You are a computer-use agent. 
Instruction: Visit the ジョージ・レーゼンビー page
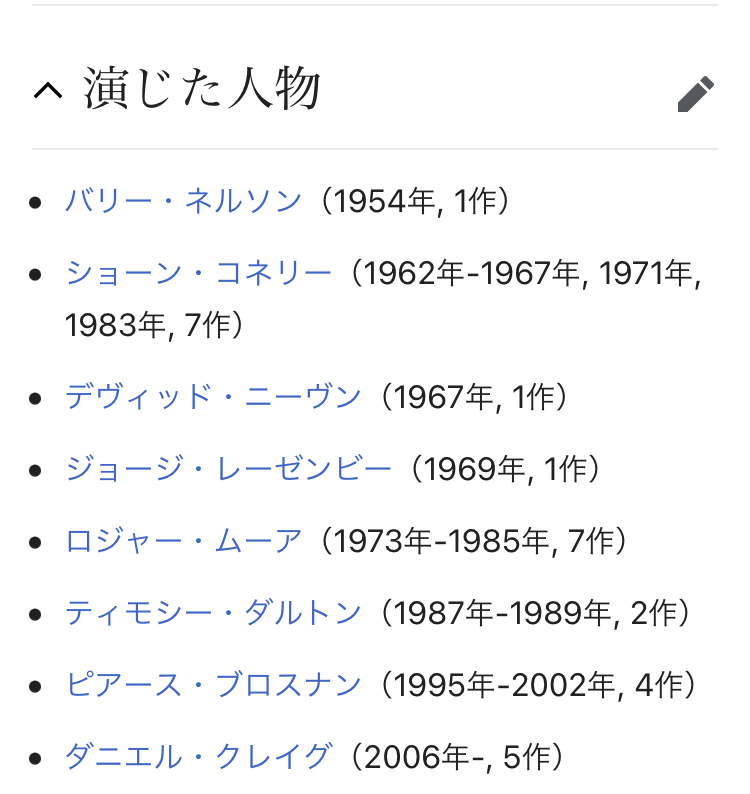click(228, 469)
